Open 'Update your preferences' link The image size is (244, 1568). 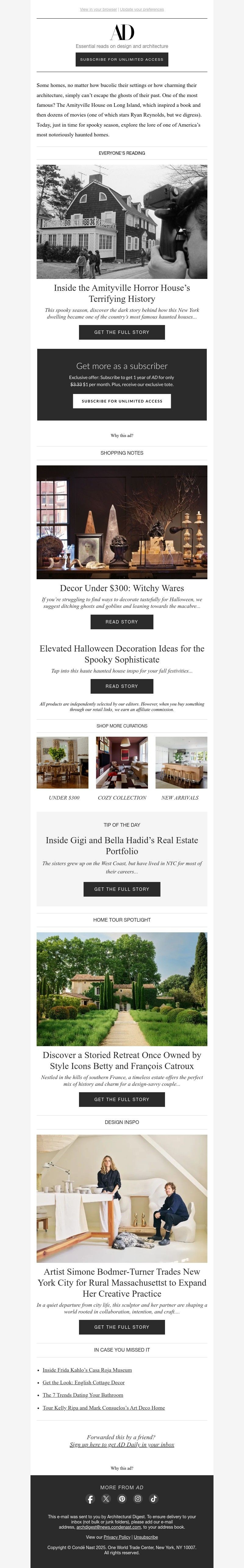(142, 10)
